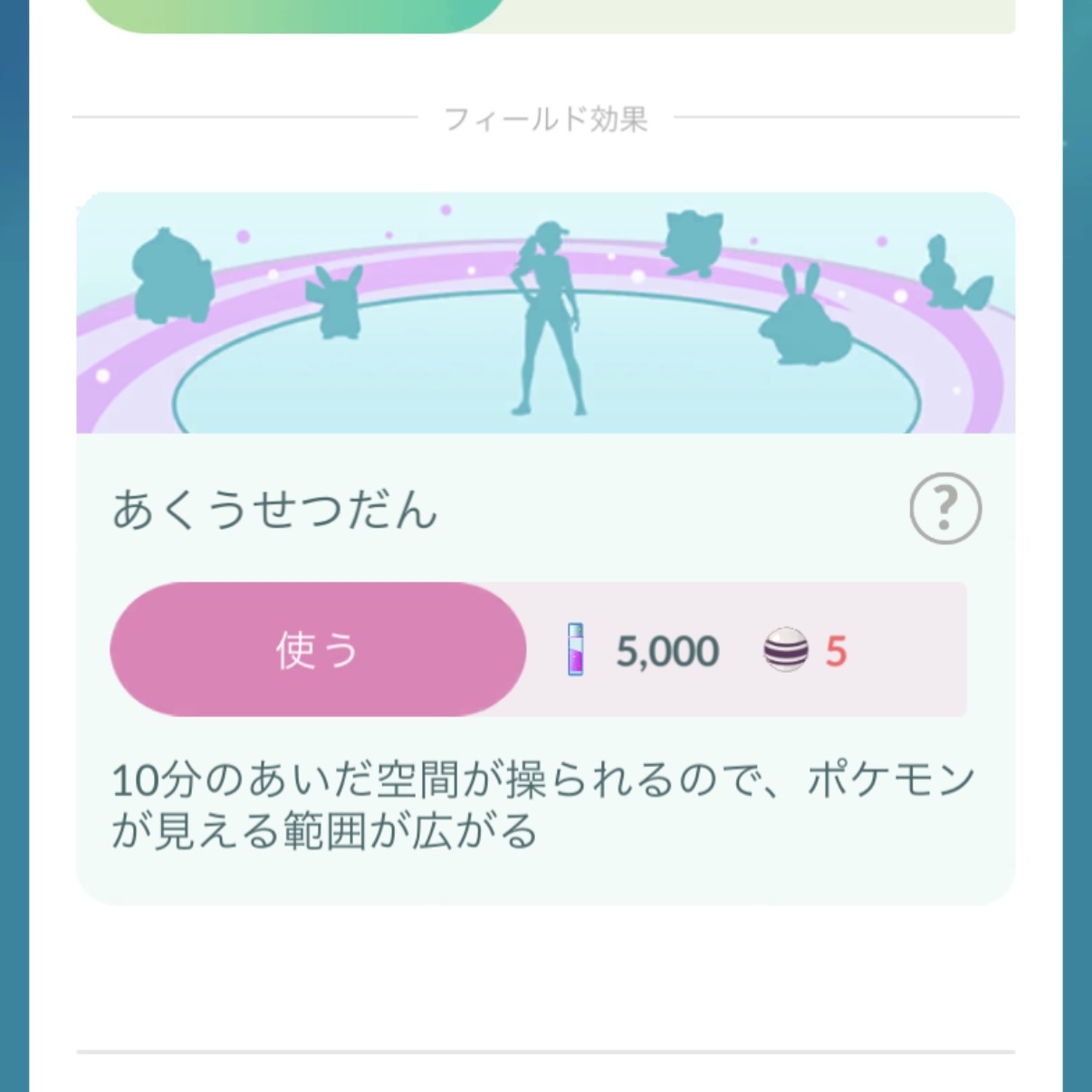Image resolution: width=1092 pixels, height=1092 pixels.
Task: Open the help question mark for あくうせつだん
Action: pyautogui.click(x=944, y=508)
